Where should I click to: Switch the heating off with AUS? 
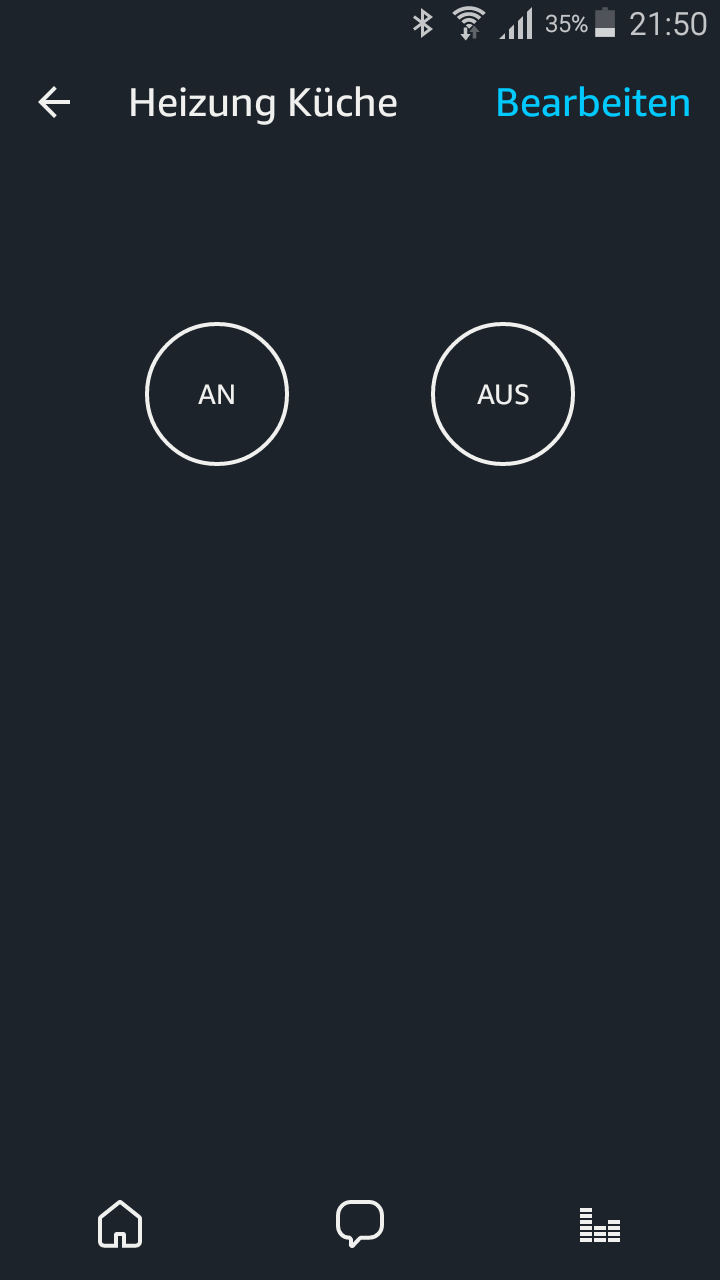(x=503, y=394)
